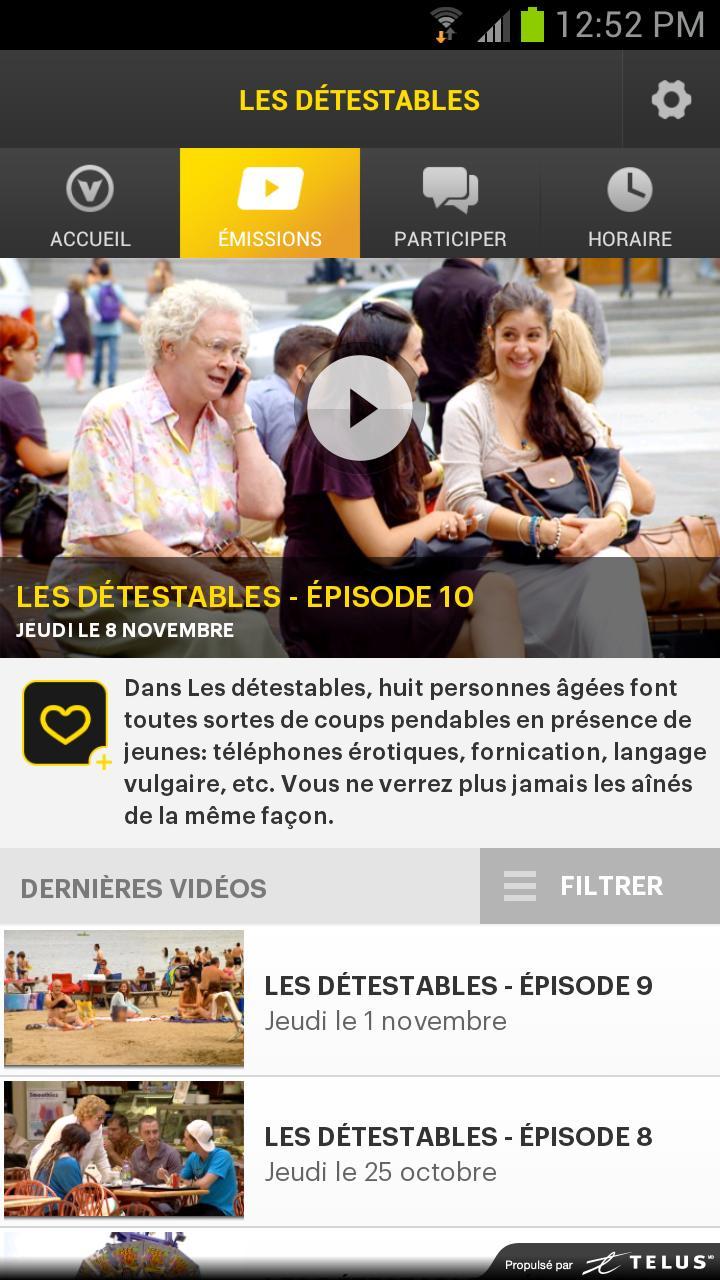720x1280 pixels.
Task: Switch to the Accueil tab
Action: click(90, 204)
